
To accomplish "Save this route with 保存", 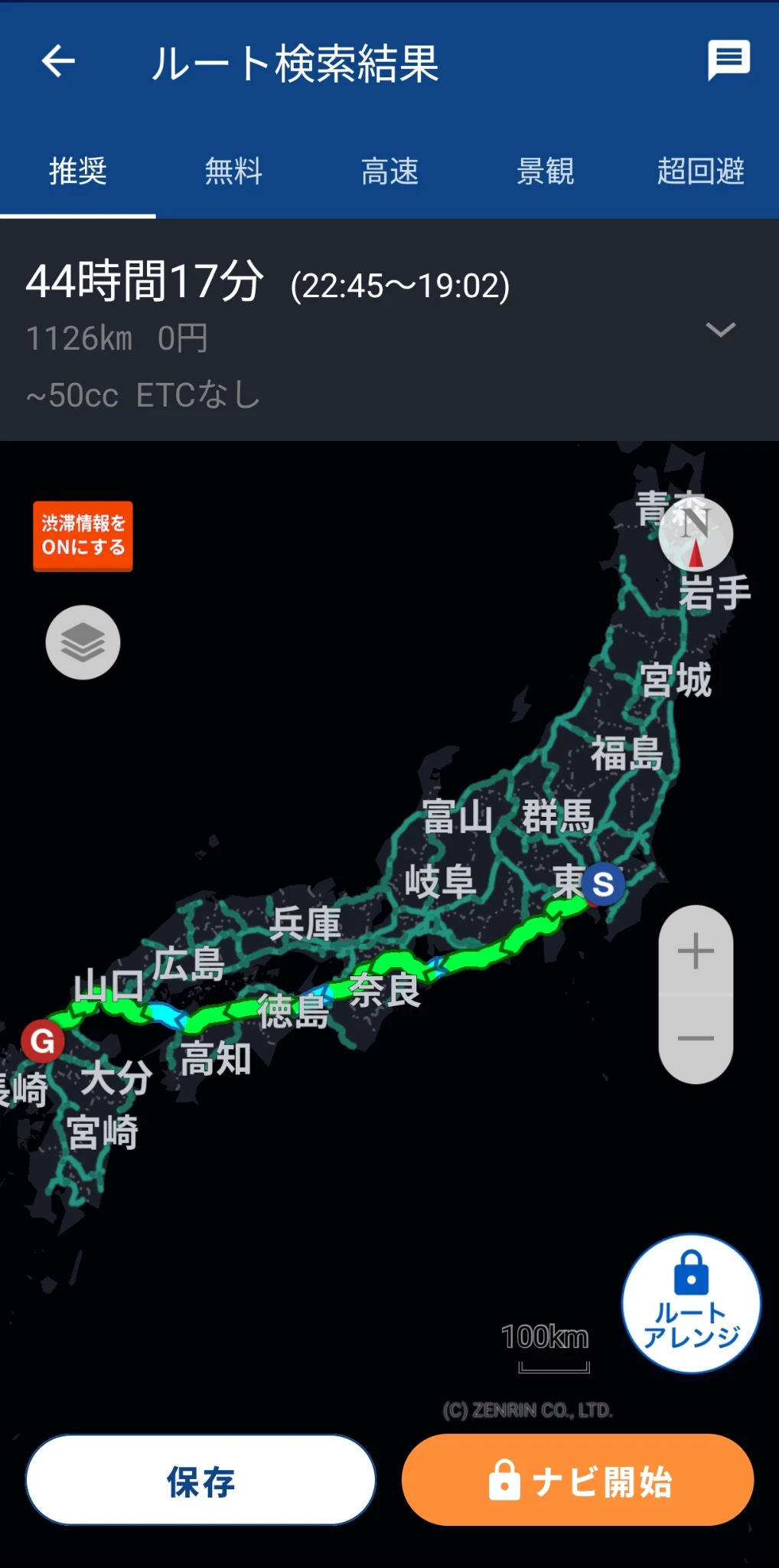I will pos(200,1480).
